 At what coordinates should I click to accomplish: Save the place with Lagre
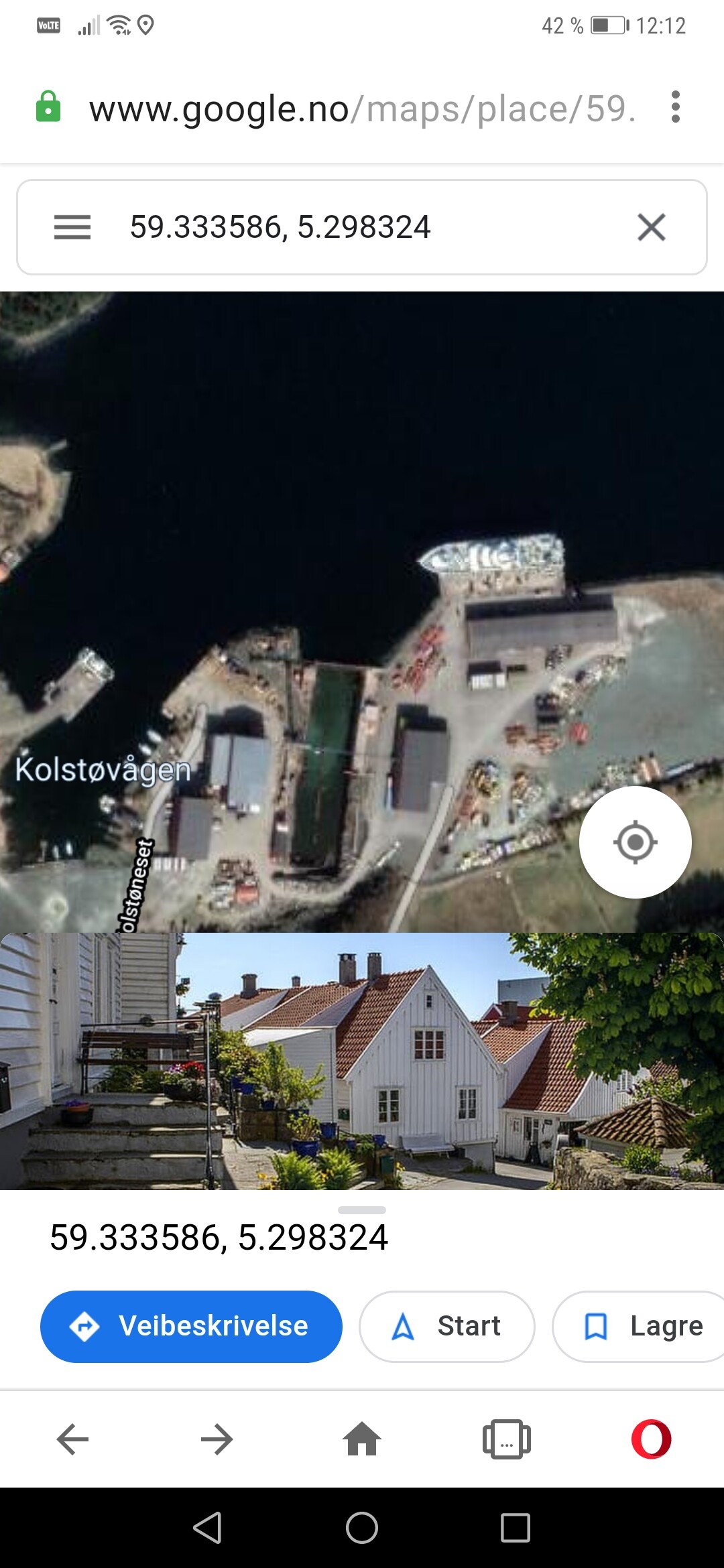point(639,1326)
